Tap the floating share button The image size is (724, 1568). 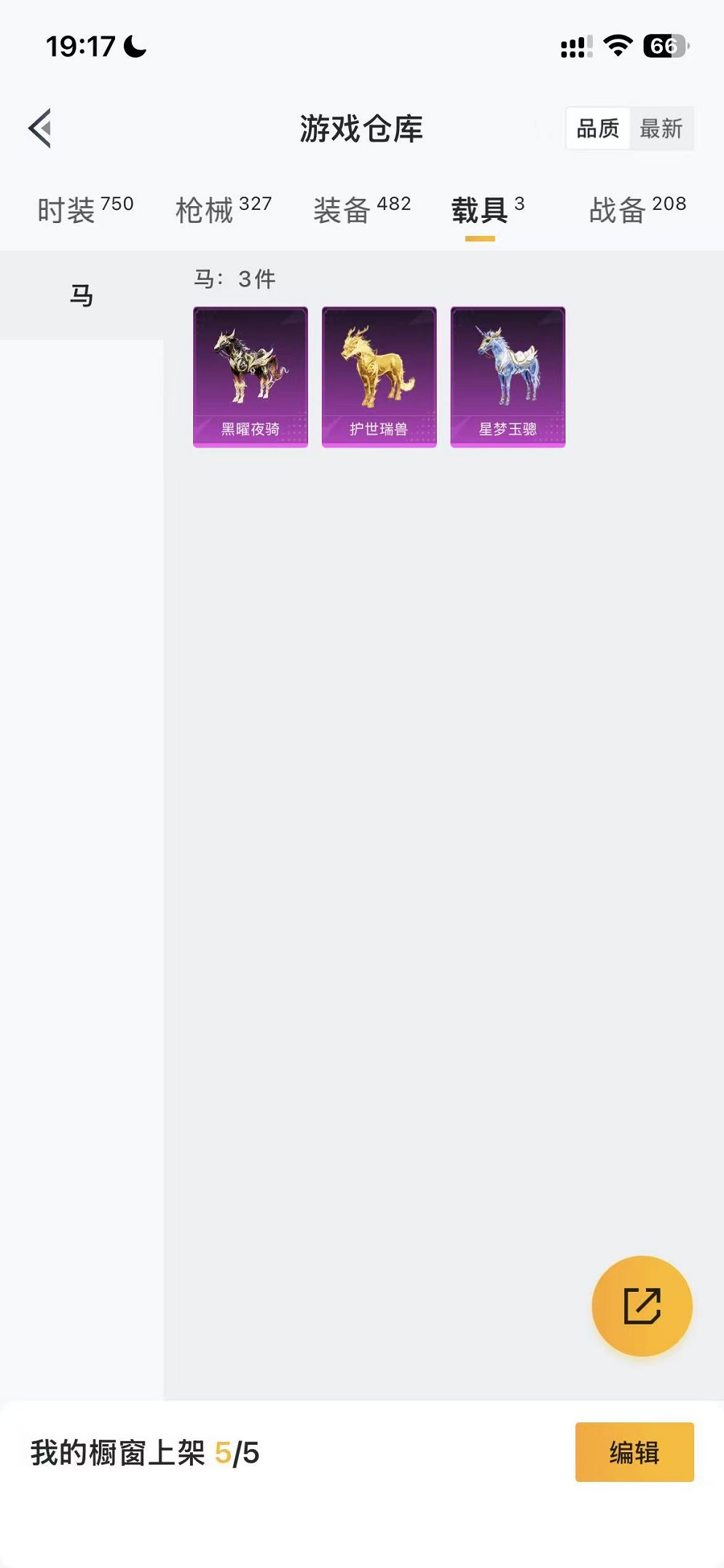coord(642,1305)
